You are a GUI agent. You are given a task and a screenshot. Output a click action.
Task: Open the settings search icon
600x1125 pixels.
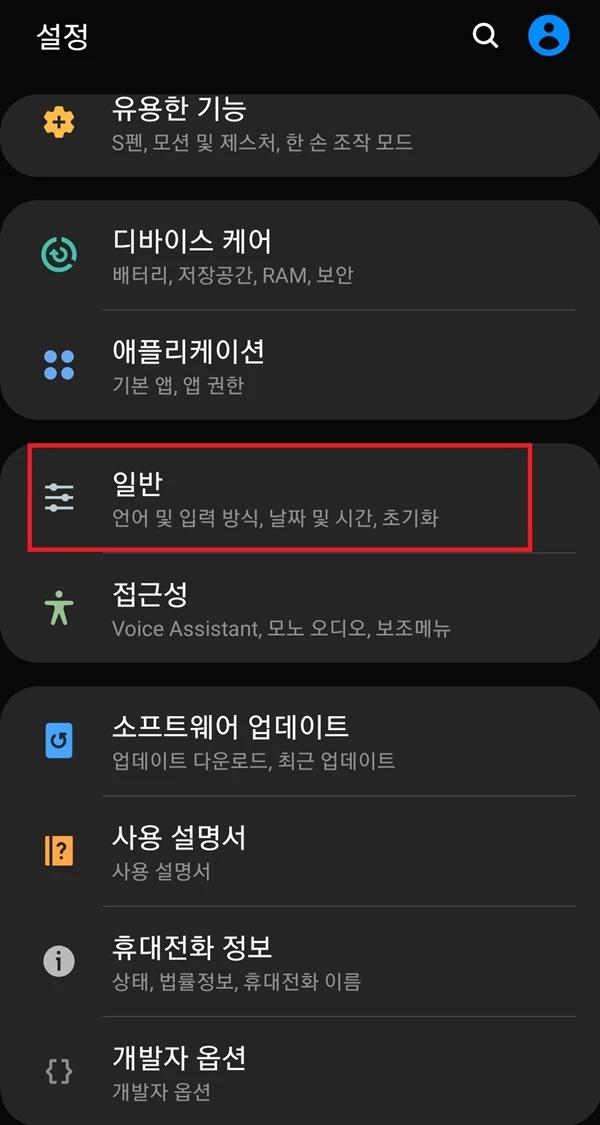[x=485, y=36]
